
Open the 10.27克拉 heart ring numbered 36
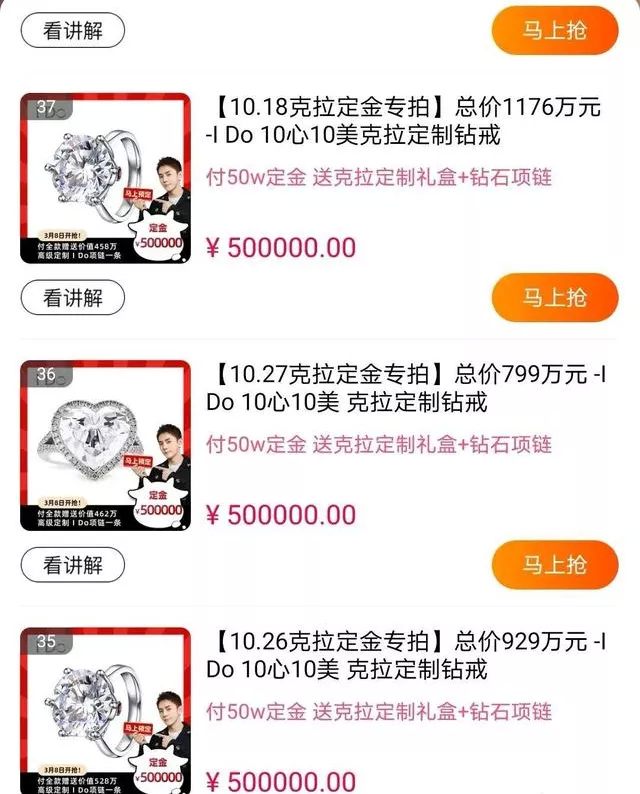point(105,445)
